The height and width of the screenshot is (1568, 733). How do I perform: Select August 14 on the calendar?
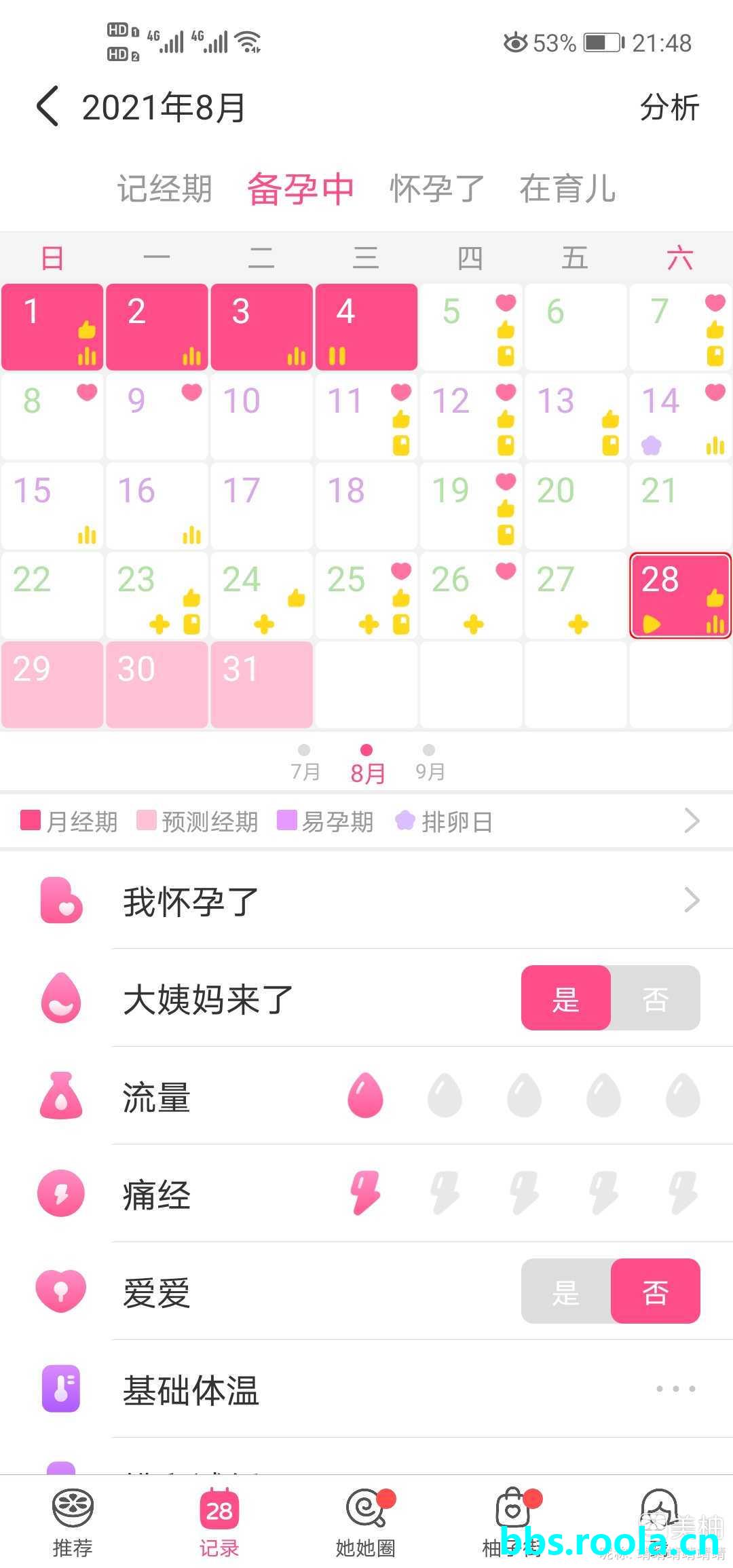679,417
